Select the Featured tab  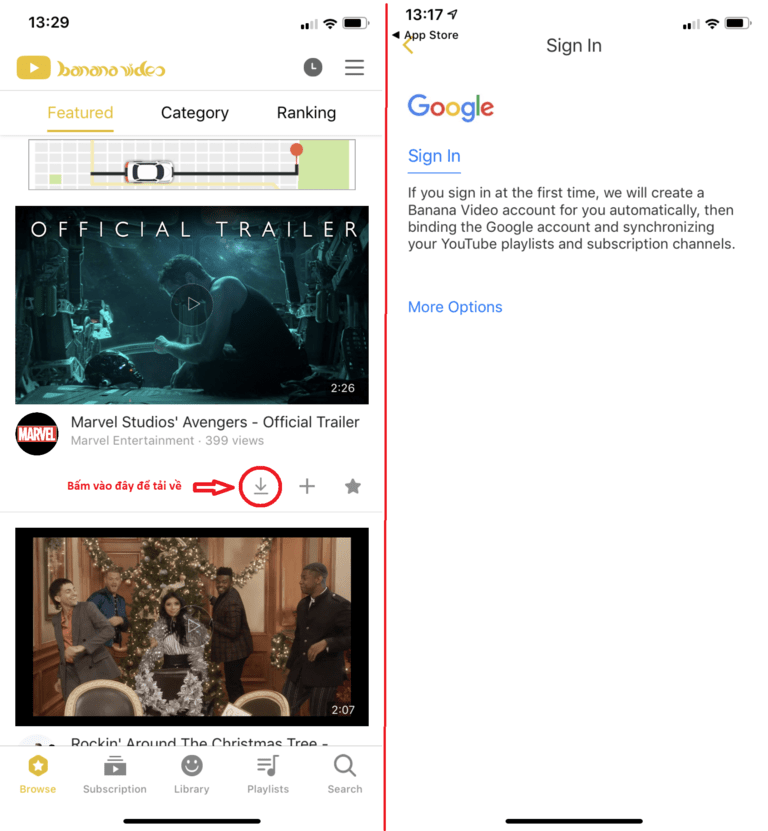80,113
